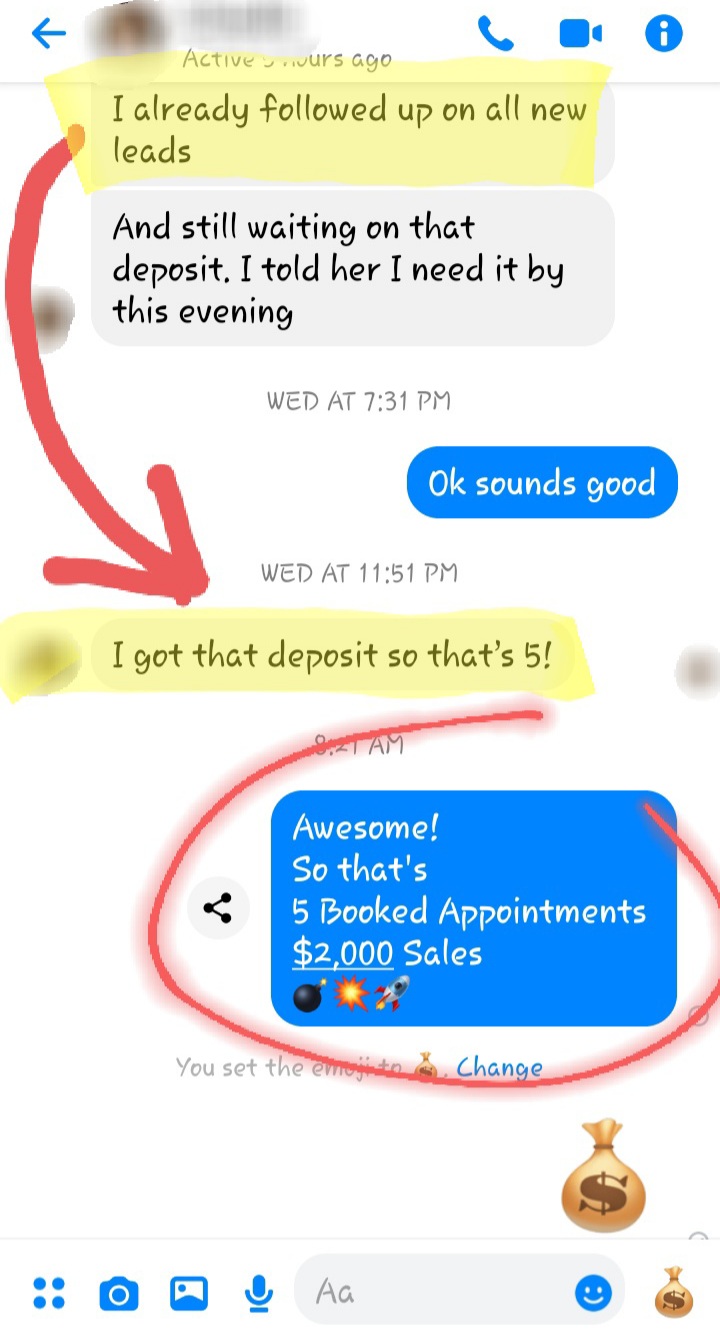Open the camera to take a photo

[x=119, y=1295]
